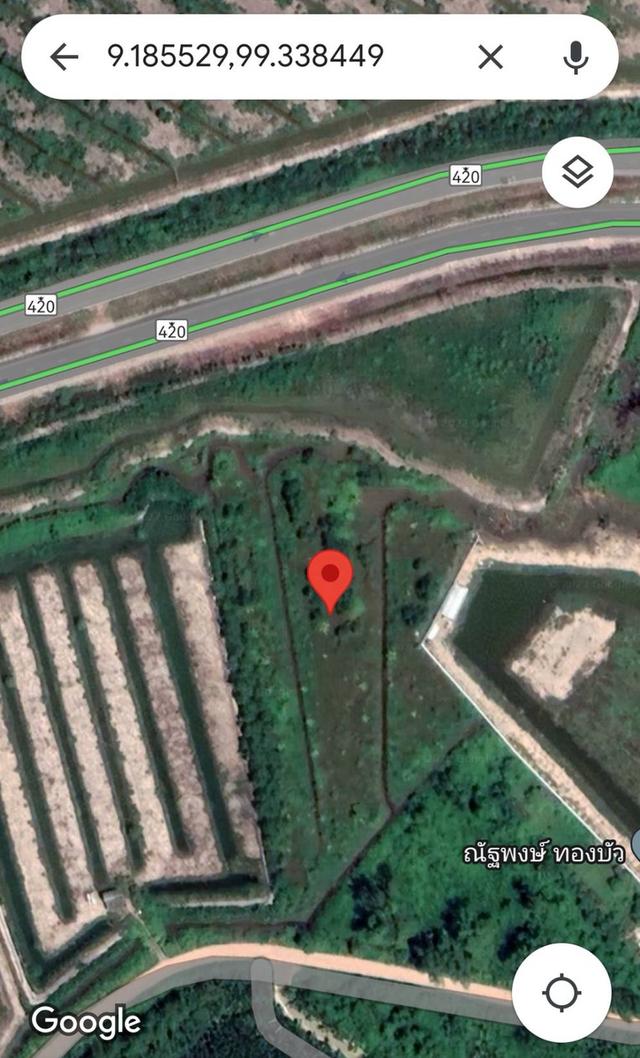Open the map layers selector
Screen dimensions: 640x1058
click(577, 173)
